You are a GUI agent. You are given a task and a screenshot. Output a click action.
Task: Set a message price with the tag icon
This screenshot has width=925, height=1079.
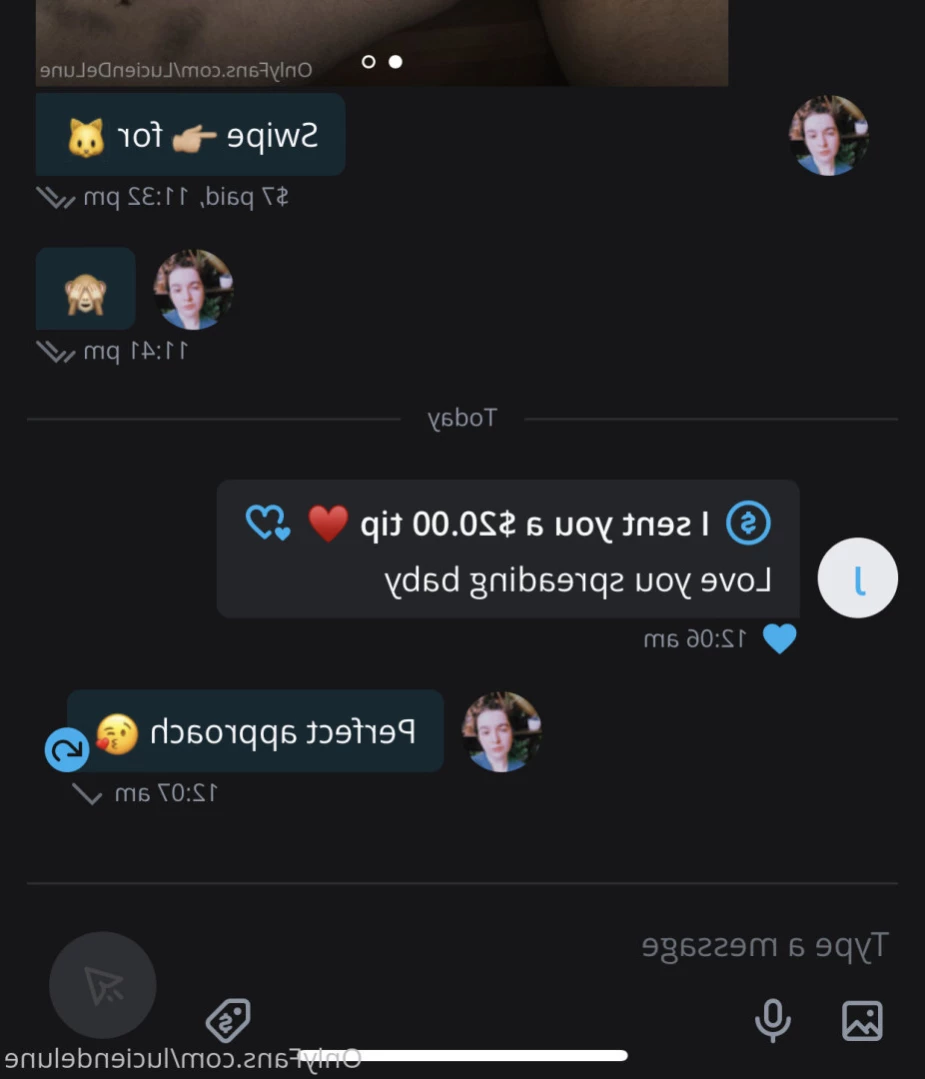pyautogui.click(x=228, y=1020)
